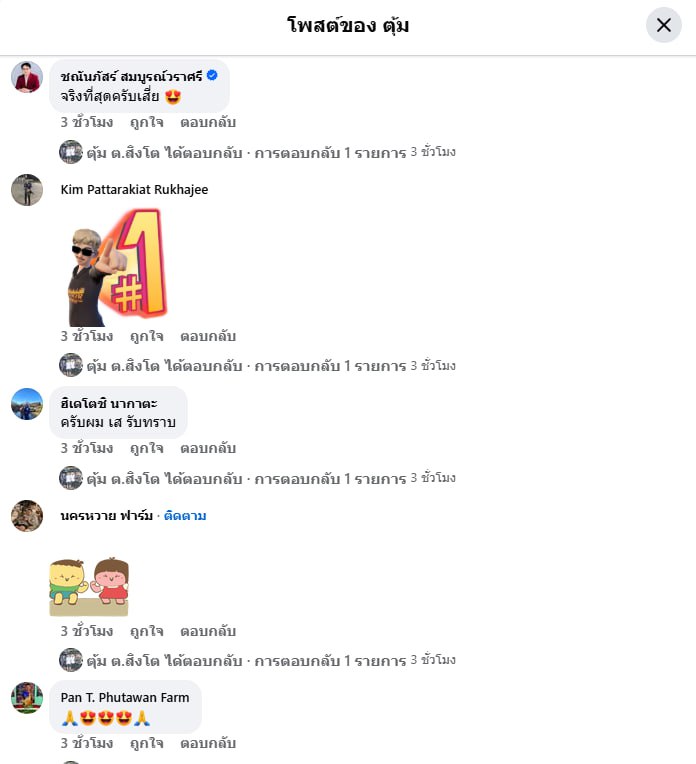The width and height of the screenshot is (696, 764).
Task: Reply to นครหวาย ฟาร์ม's comment
Action: [x=208, y=631]
